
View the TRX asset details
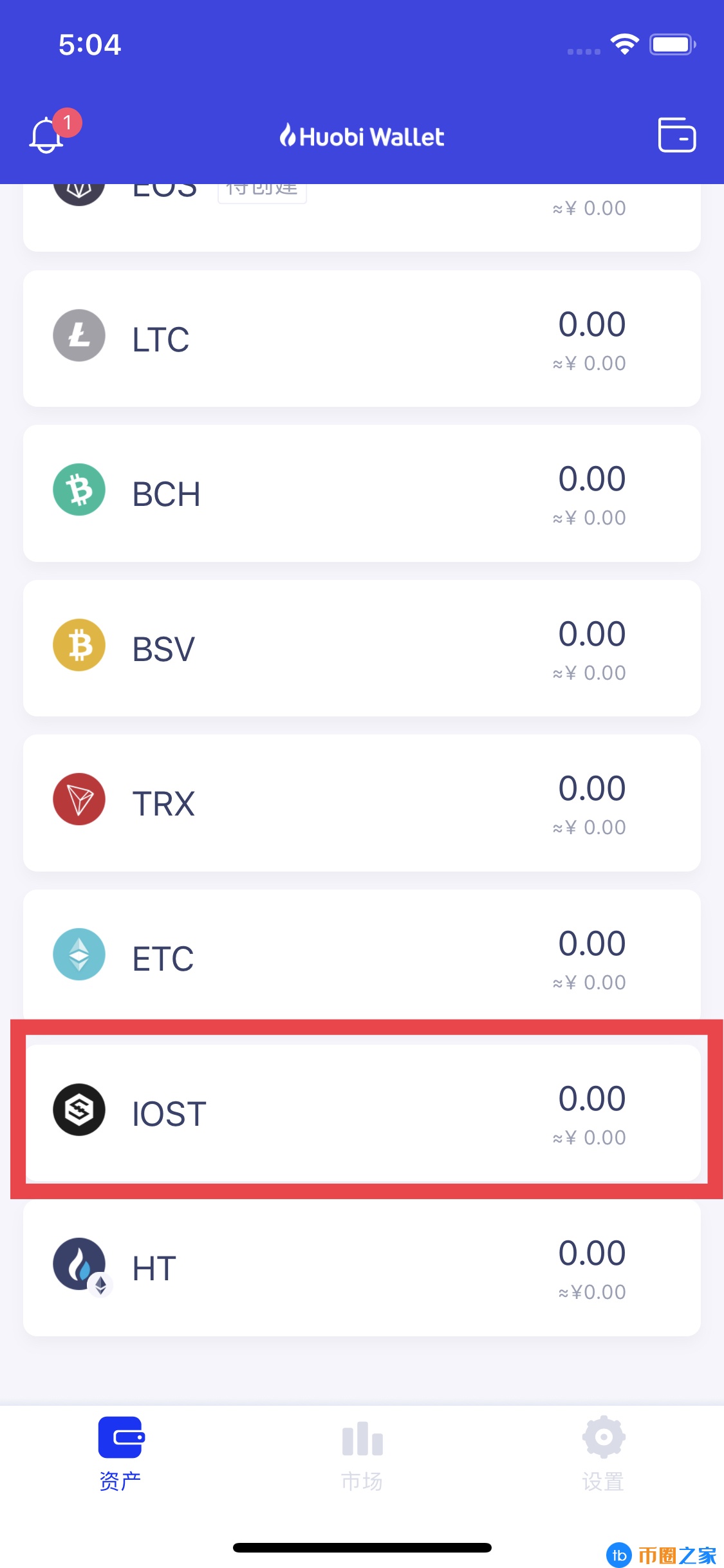pos(362,803)
